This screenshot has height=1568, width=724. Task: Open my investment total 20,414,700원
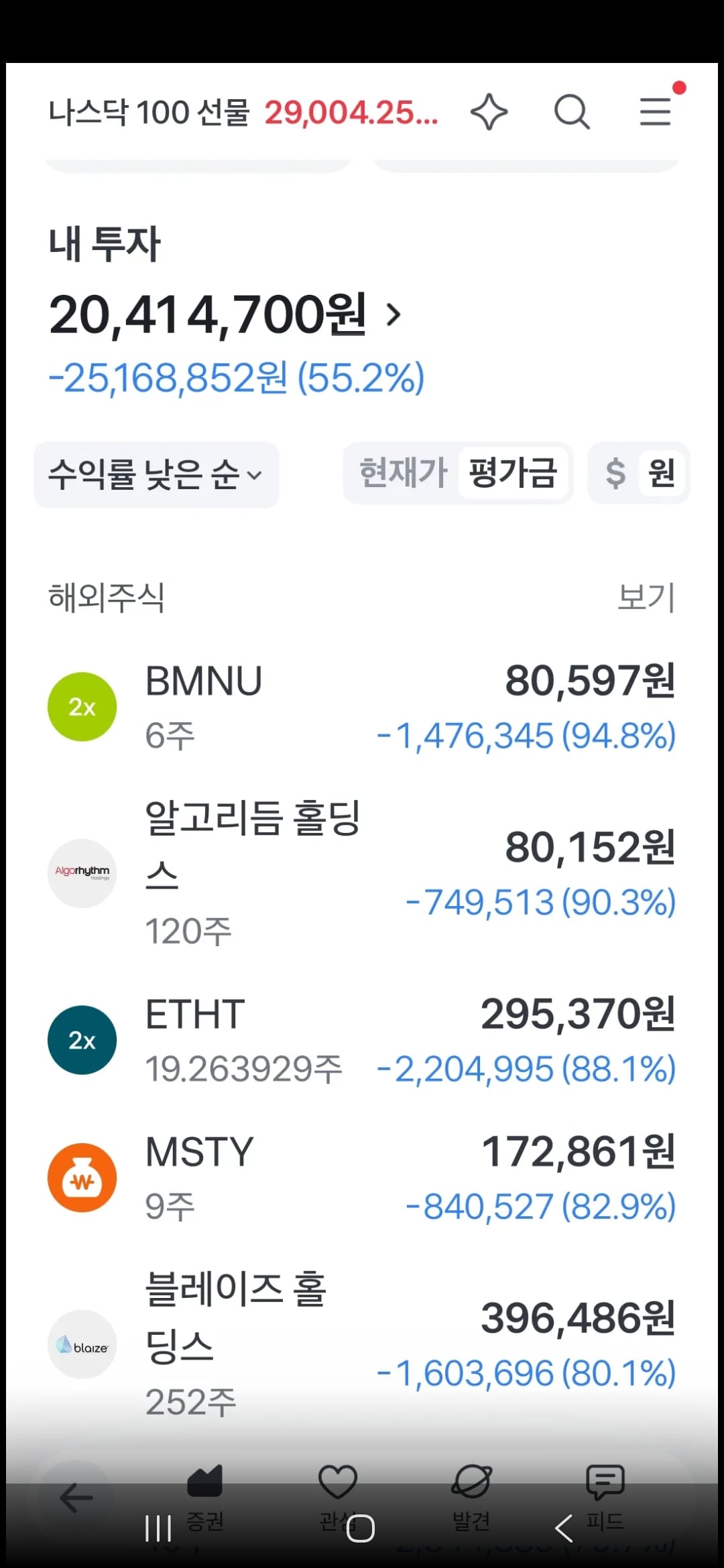pyautogui.click(x=225, y=314)
